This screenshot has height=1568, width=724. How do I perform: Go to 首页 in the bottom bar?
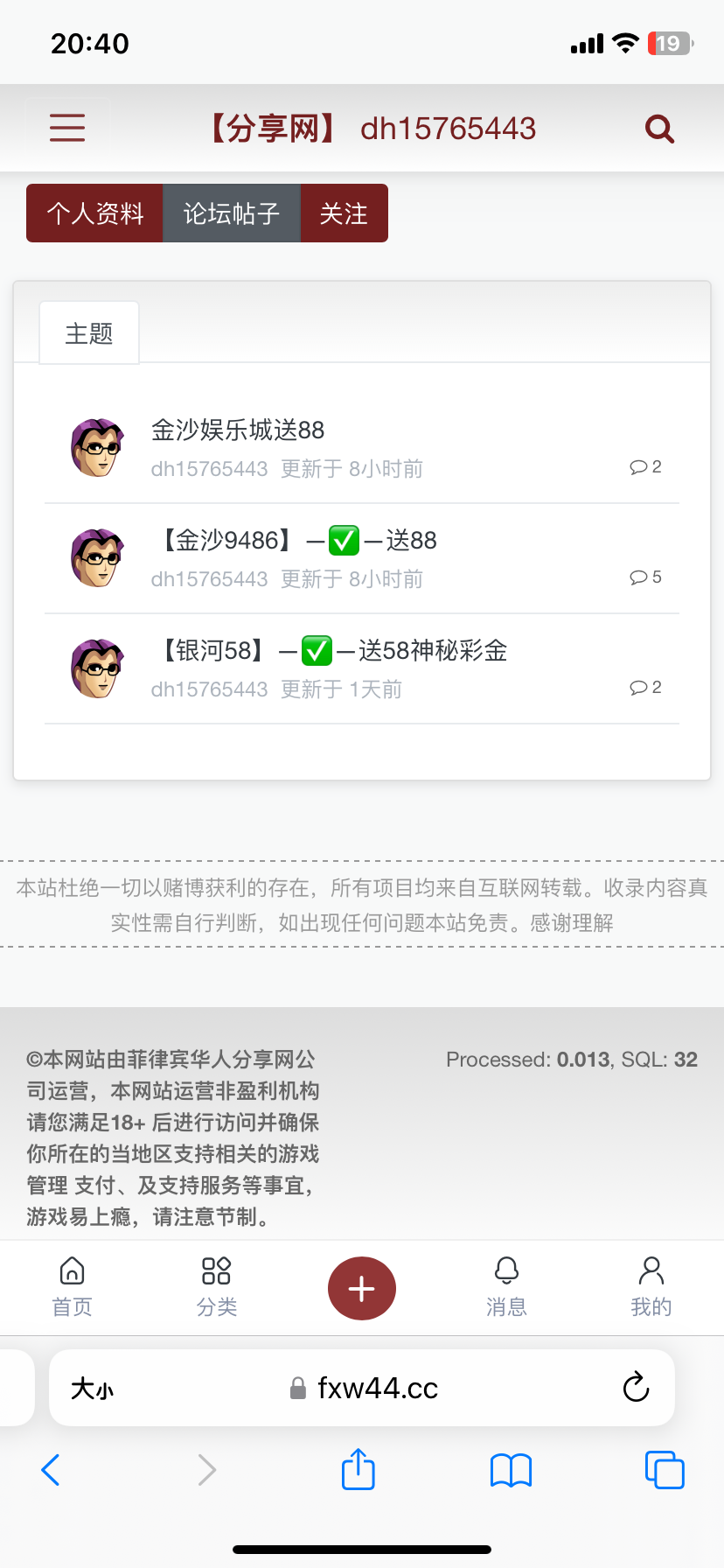72,1286
